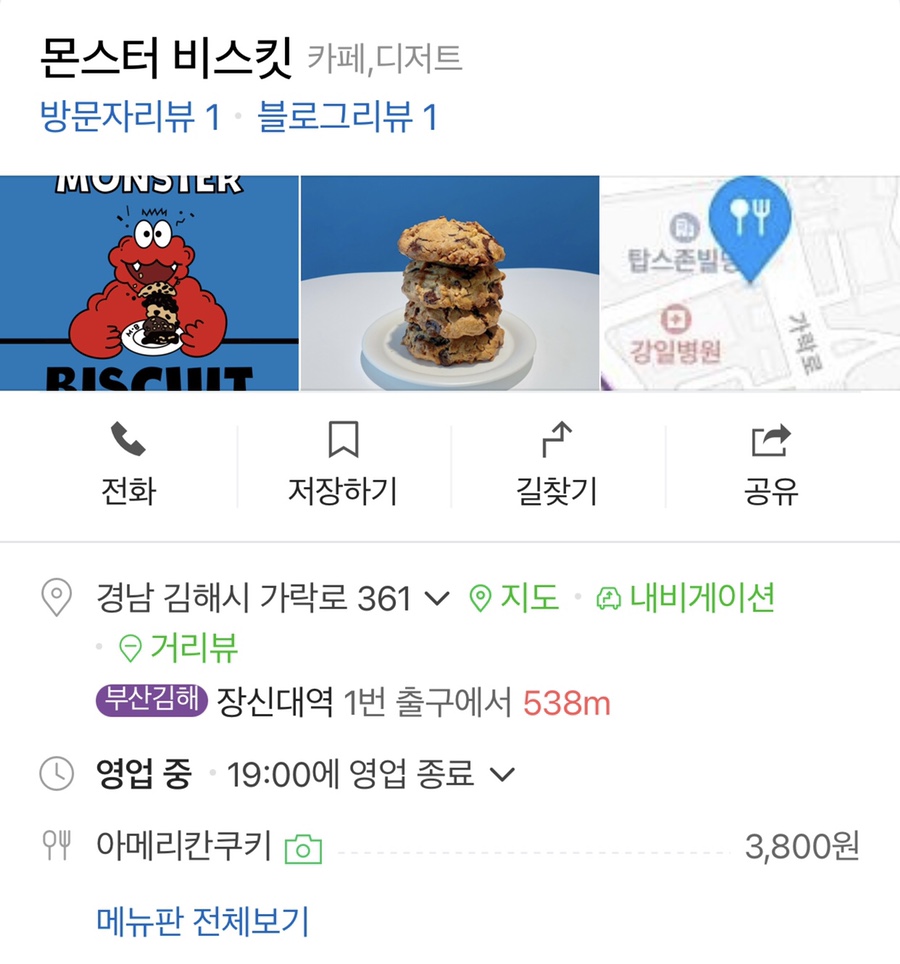
Task: Open the 블로그리뷰 blog reviews link
Action: pyautogui.click(x=347, y=118)
